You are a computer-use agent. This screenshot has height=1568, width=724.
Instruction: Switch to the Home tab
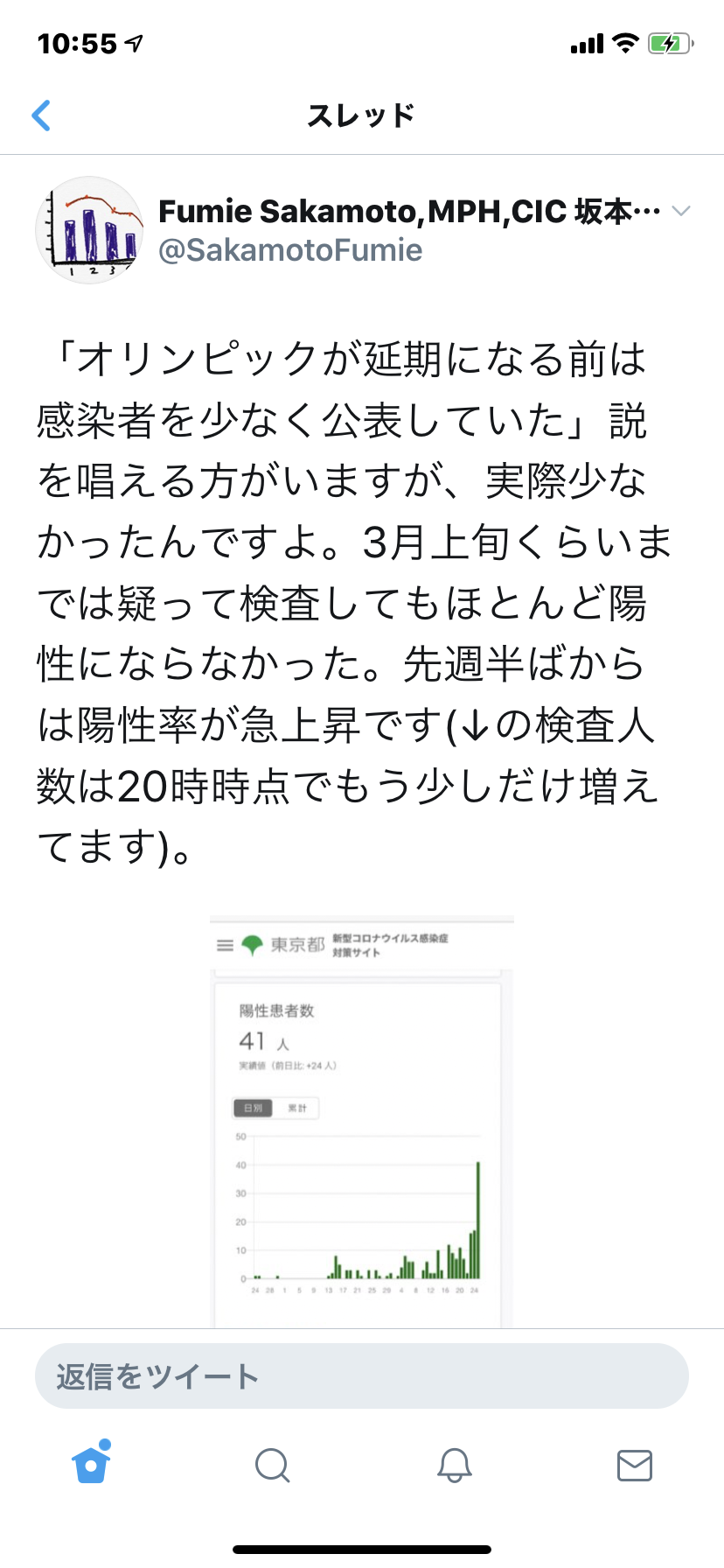click(x=92, y=1464)
